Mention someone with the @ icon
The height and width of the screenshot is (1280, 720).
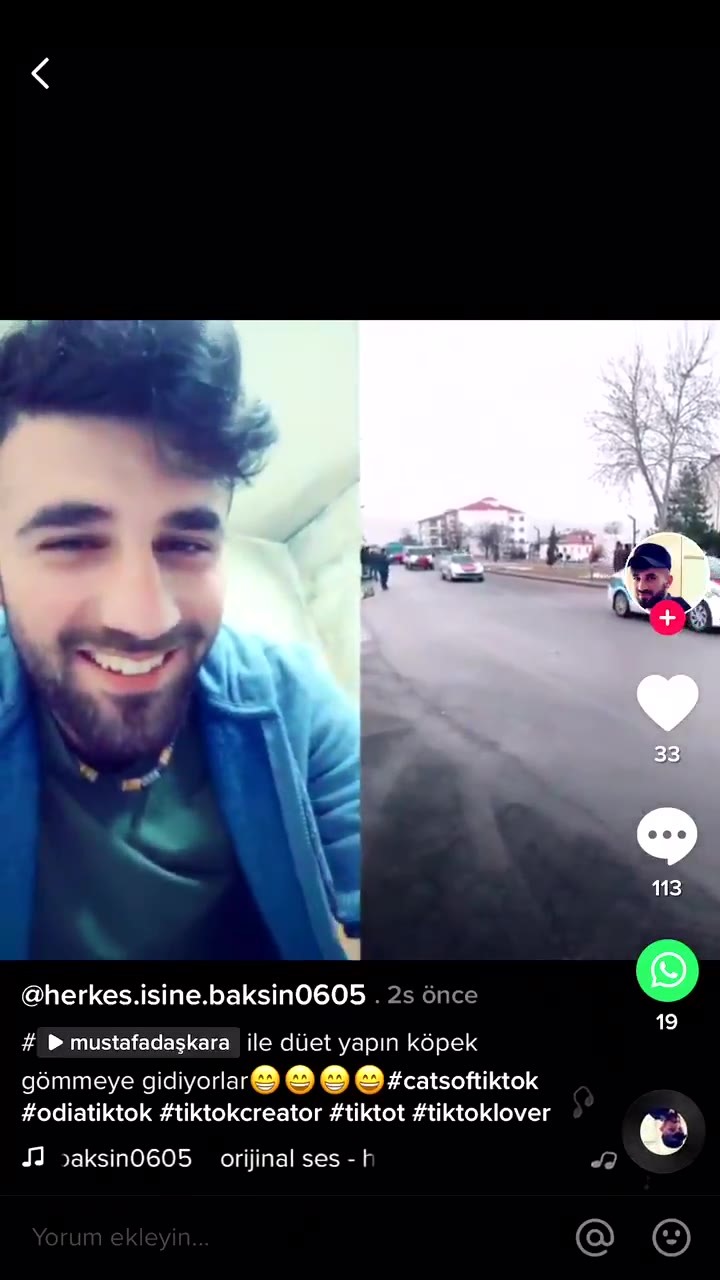[595, 1237]
